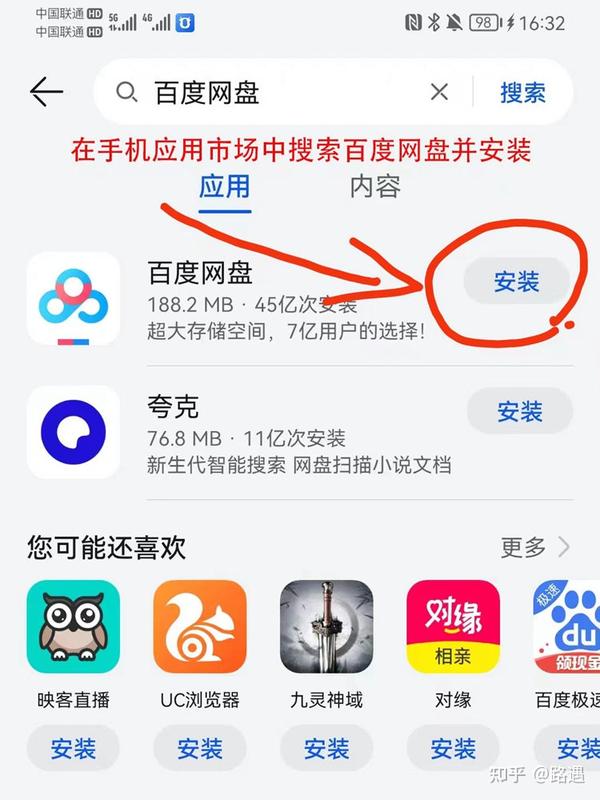Clear the search text

click(x=439, y=93)
